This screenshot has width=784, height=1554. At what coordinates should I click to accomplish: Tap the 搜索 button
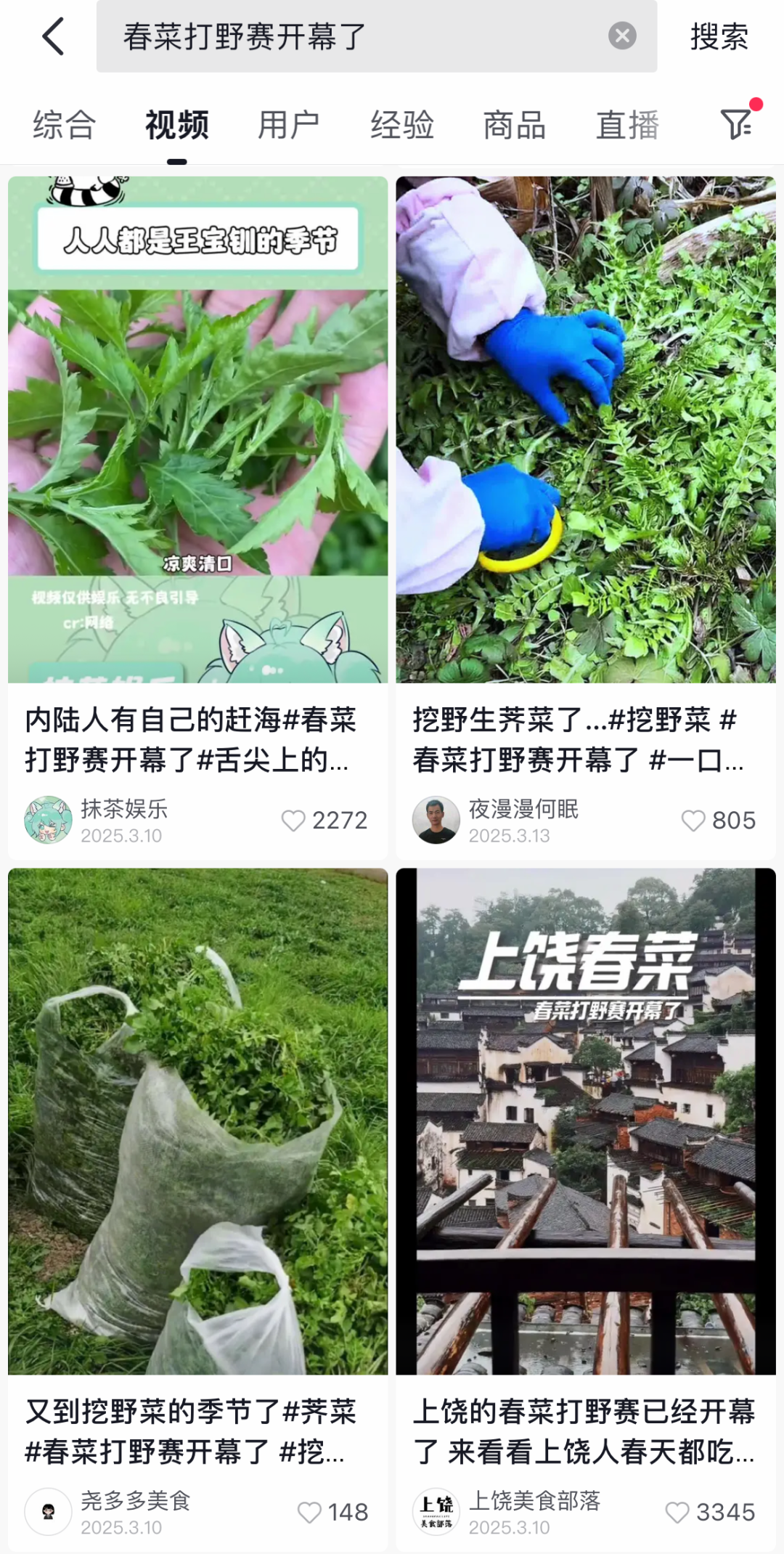(x=719, y=36)
